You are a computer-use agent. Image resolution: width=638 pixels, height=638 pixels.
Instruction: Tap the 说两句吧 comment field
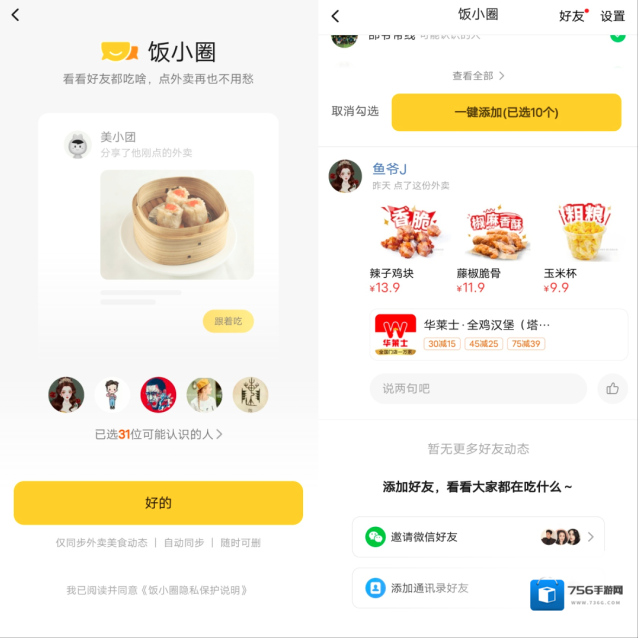477,388
